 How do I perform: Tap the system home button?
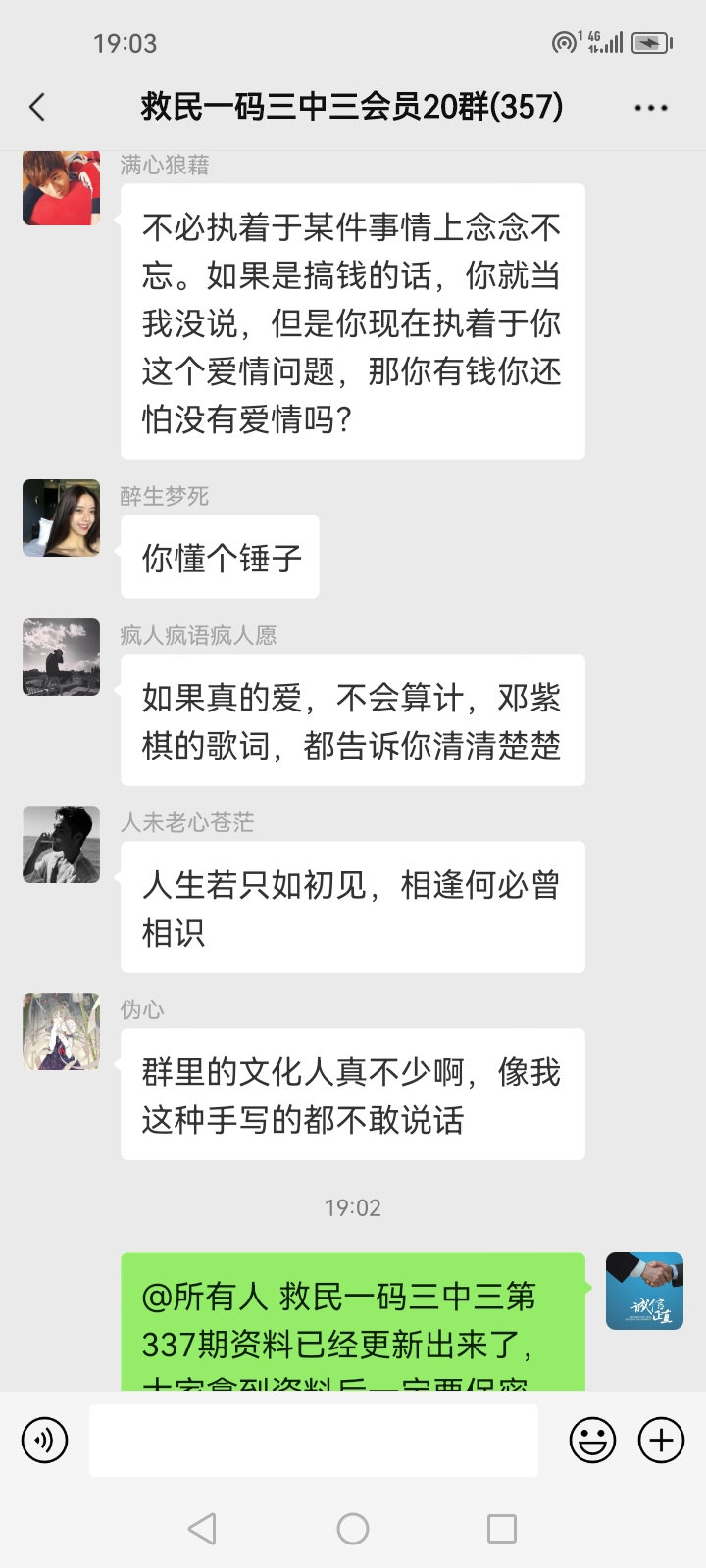353,1528
